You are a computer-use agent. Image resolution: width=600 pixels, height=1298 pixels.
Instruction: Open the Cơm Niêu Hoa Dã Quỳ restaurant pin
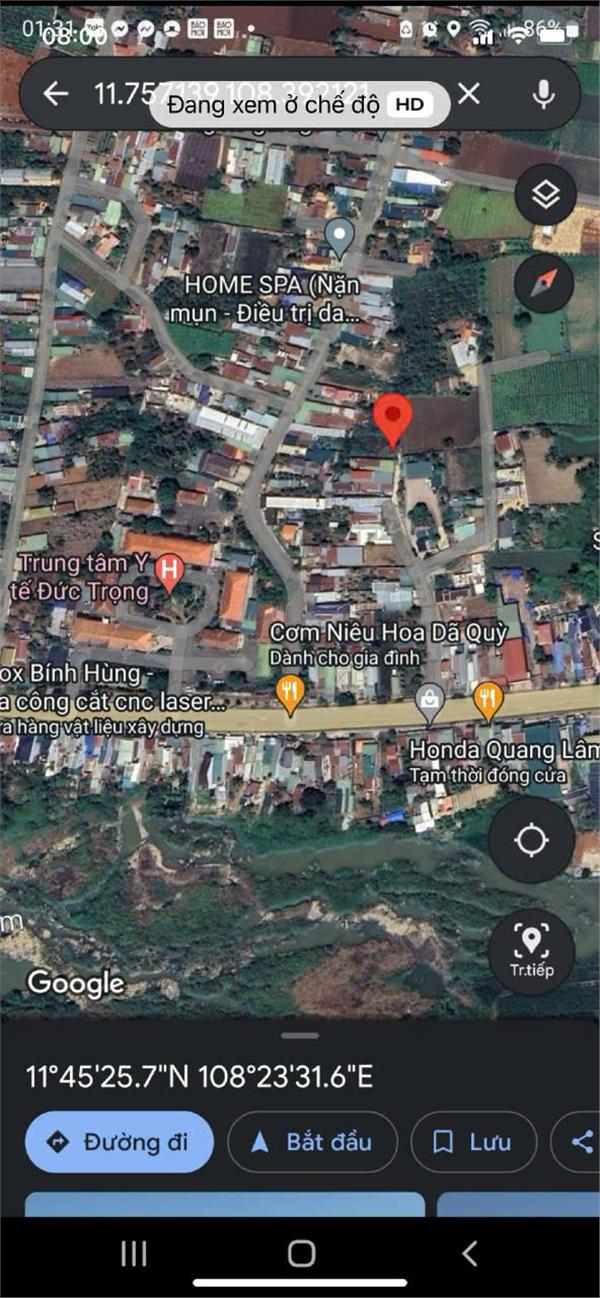(290, 693)
